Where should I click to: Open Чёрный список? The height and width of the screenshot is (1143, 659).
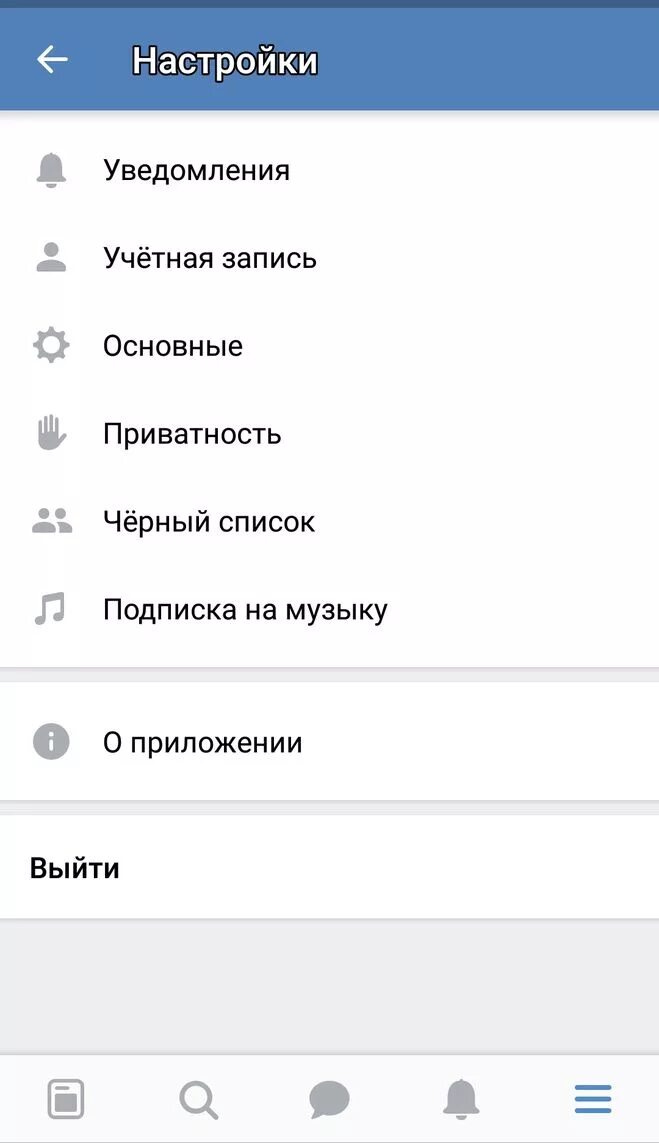(330, 522)
